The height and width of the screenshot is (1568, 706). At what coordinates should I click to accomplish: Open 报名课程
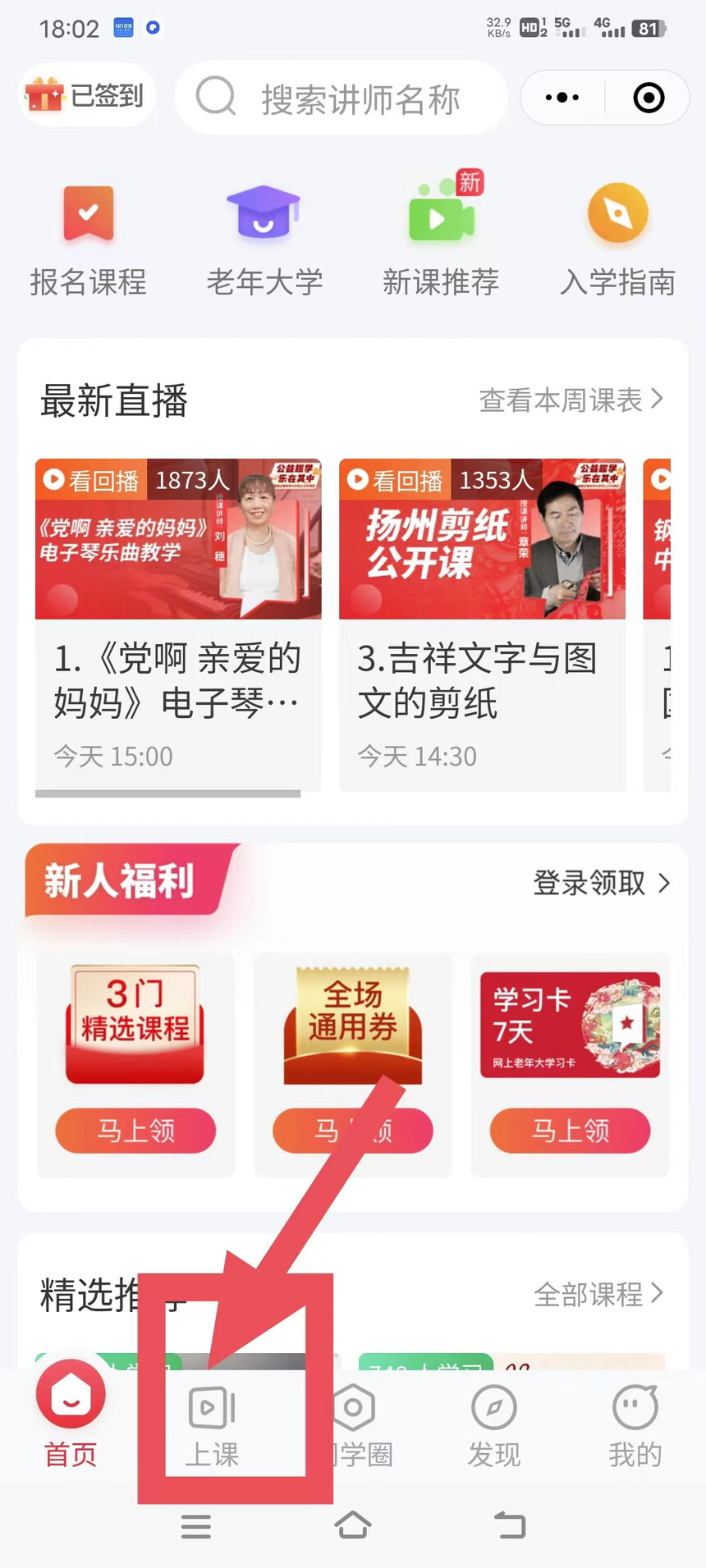coord(88,240)
